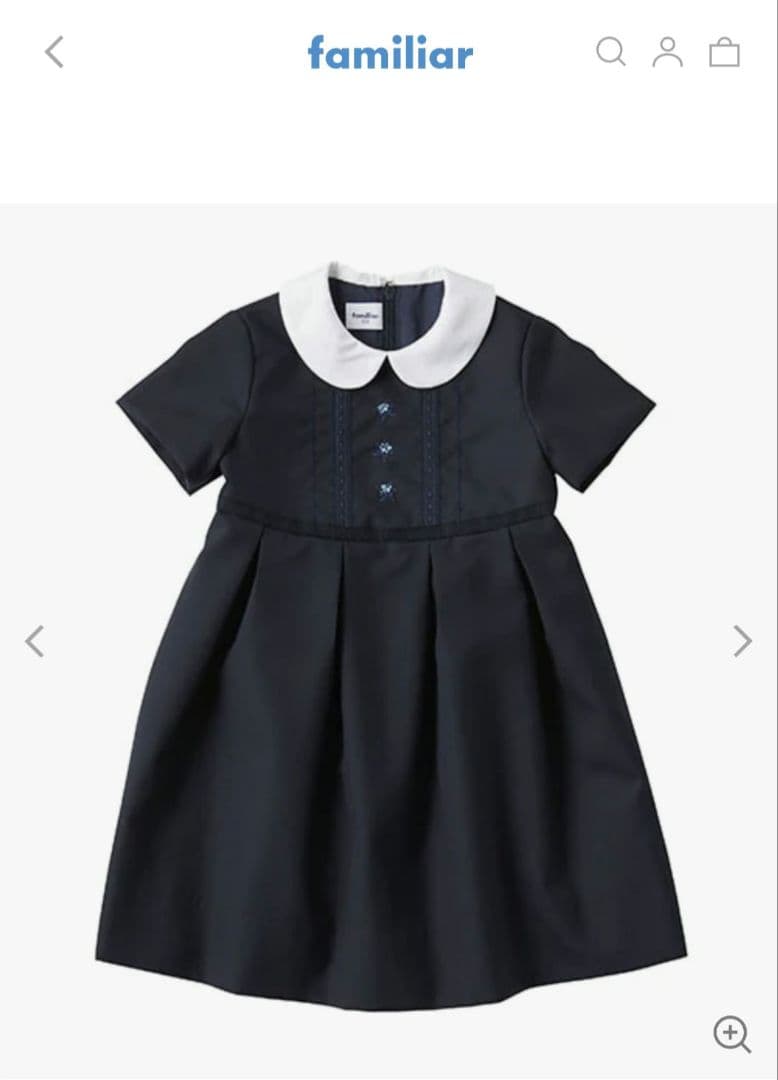This screenshot has width=778, height=1080.
Task: Show the next product image
Action: click(x=742, y=640)
